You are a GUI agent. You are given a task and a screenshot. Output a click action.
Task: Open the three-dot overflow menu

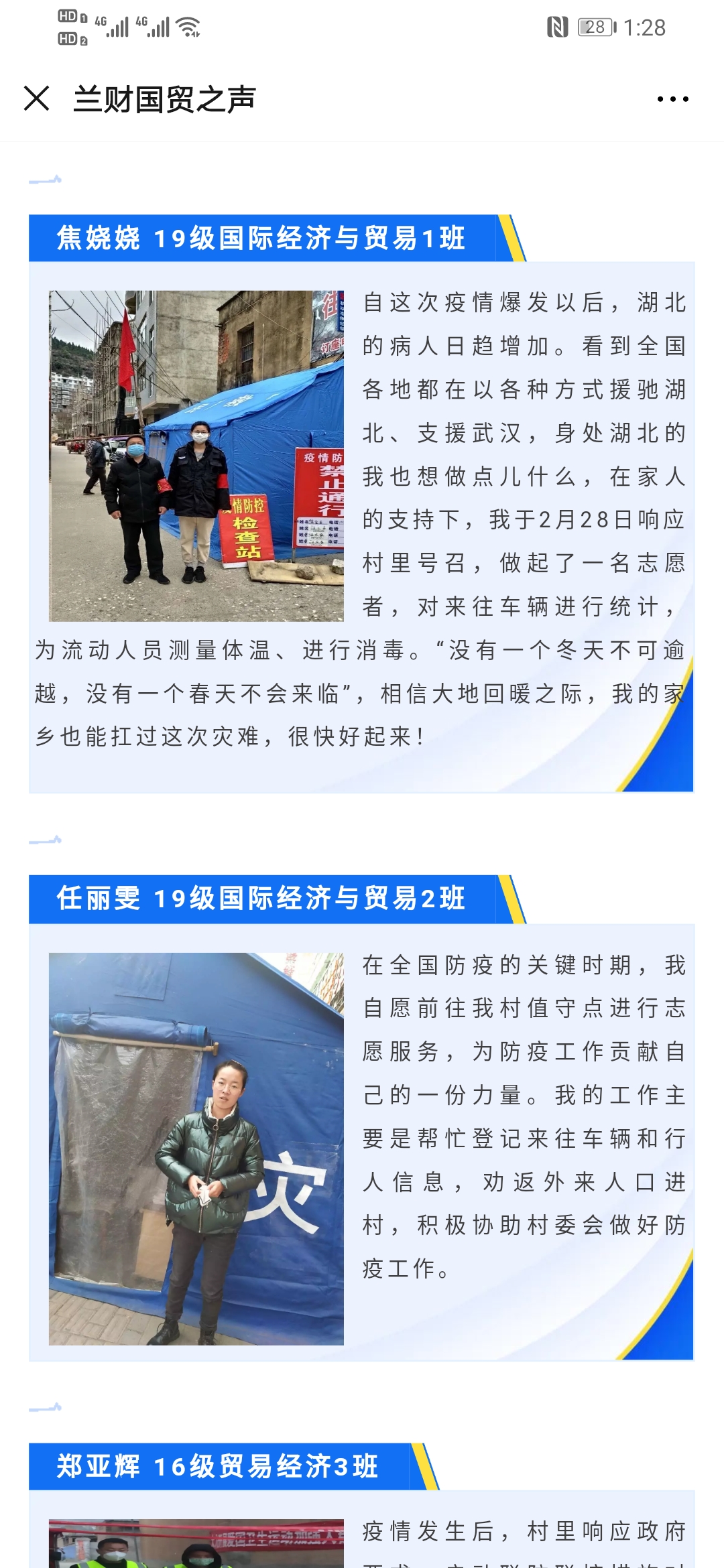pyautogui.click(x=672, y=99)
